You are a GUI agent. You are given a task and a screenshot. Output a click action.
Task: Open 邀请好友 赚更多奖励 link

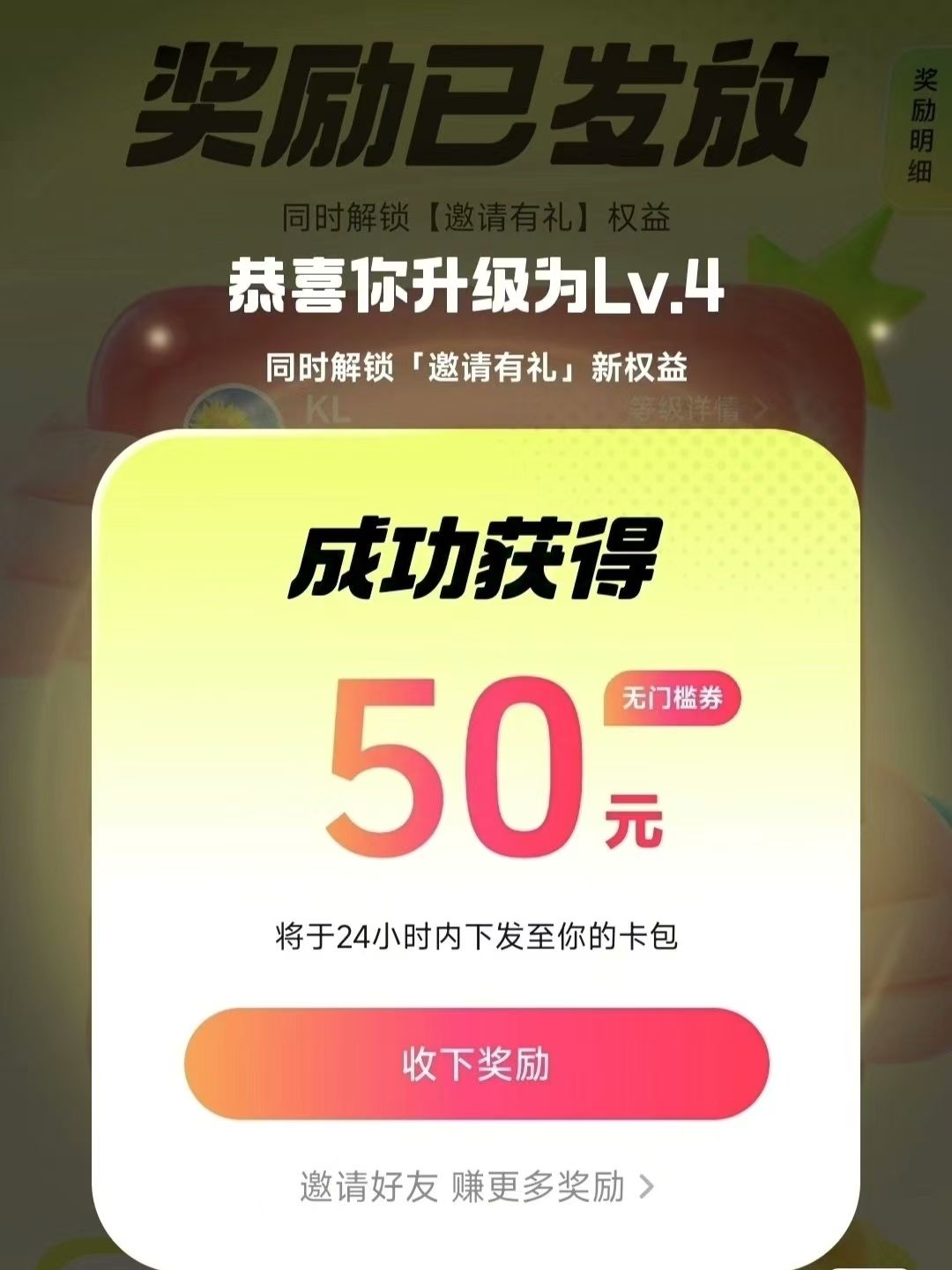click(476, 1186)
